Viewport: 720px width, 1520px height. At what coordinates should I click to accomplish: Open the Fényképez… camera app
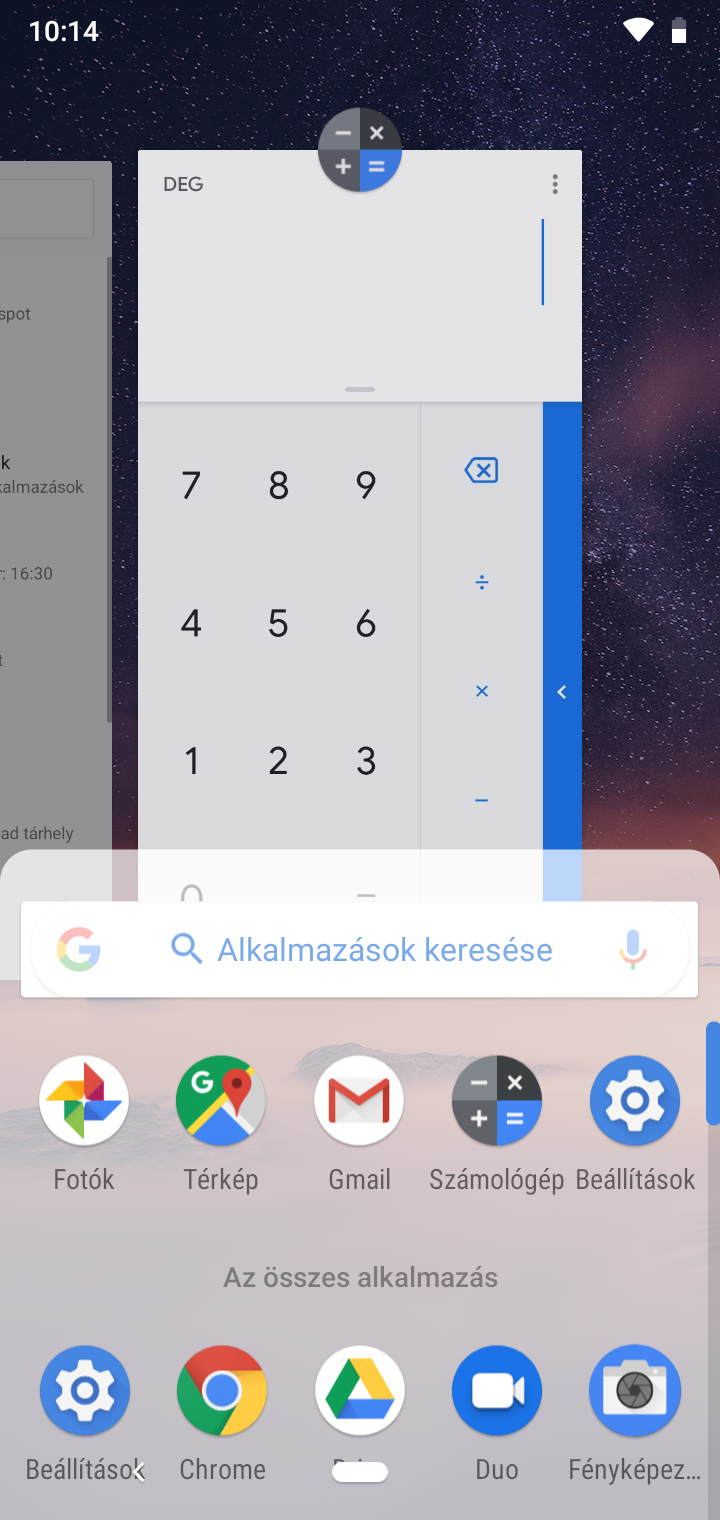[635, 1391]
